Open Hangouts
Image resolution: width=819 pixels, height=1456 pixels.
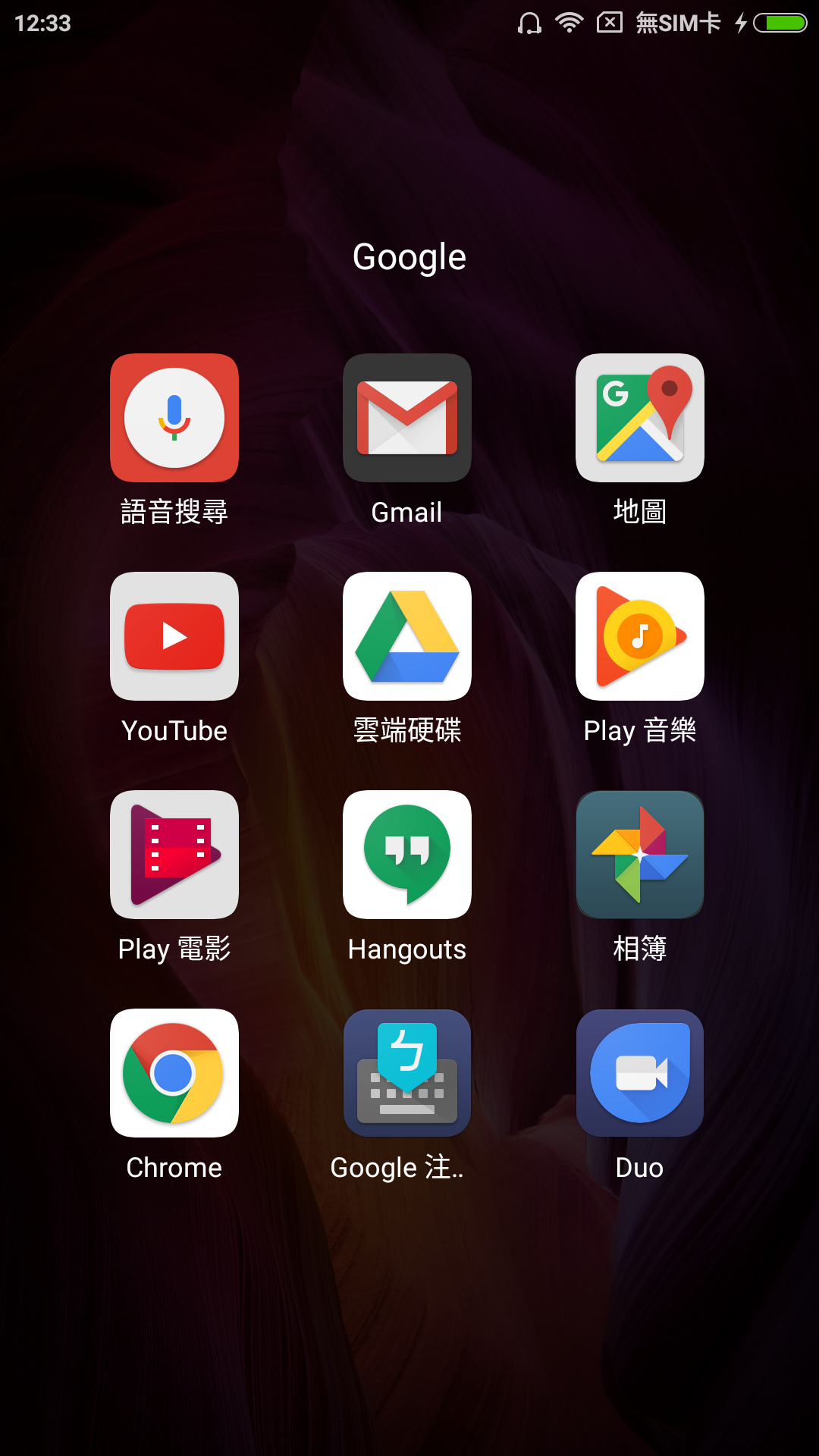point(407,855)
